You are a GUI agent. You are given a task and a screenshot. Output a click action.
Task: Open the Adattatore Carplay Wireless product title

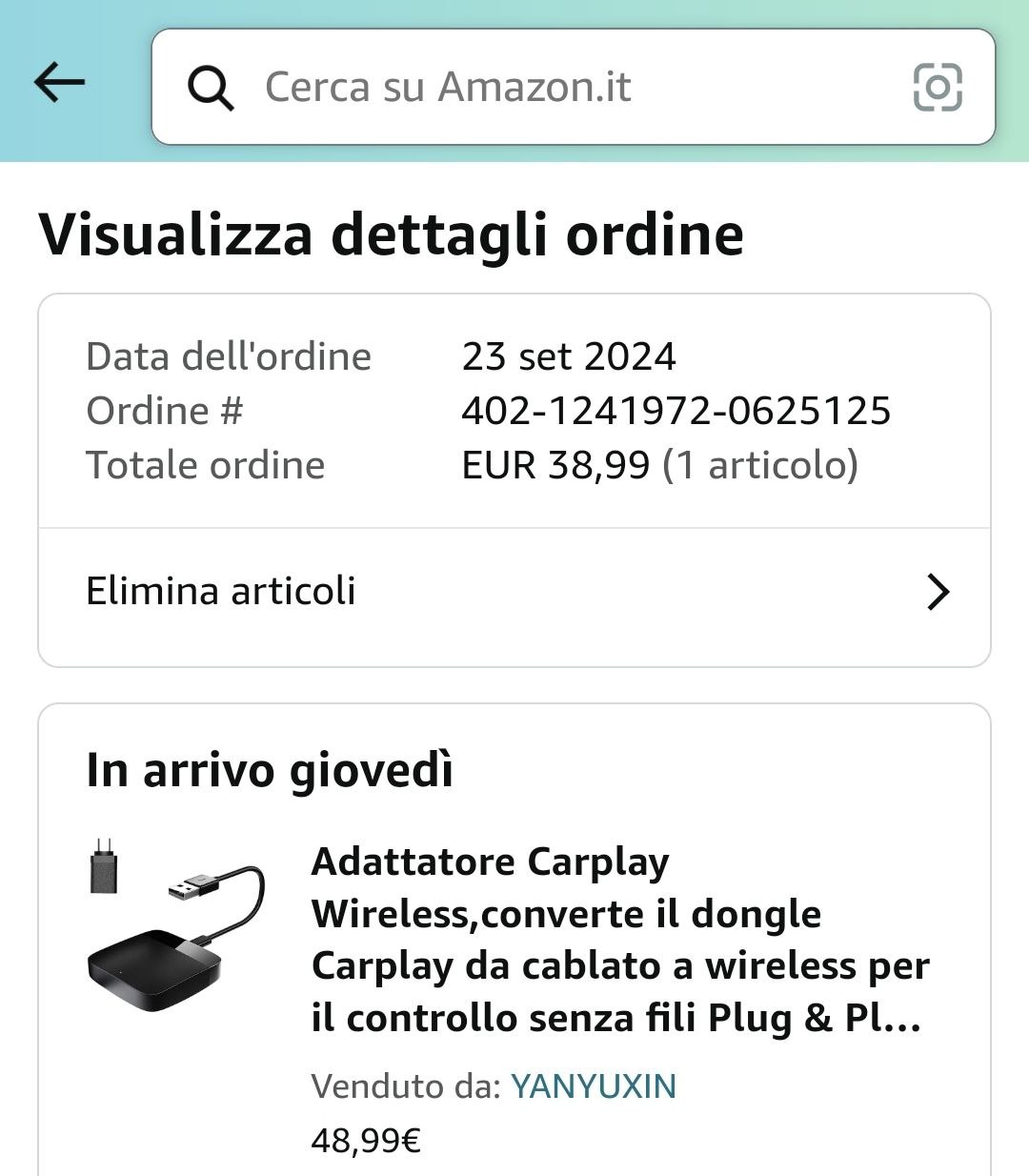tap(619, 940)
